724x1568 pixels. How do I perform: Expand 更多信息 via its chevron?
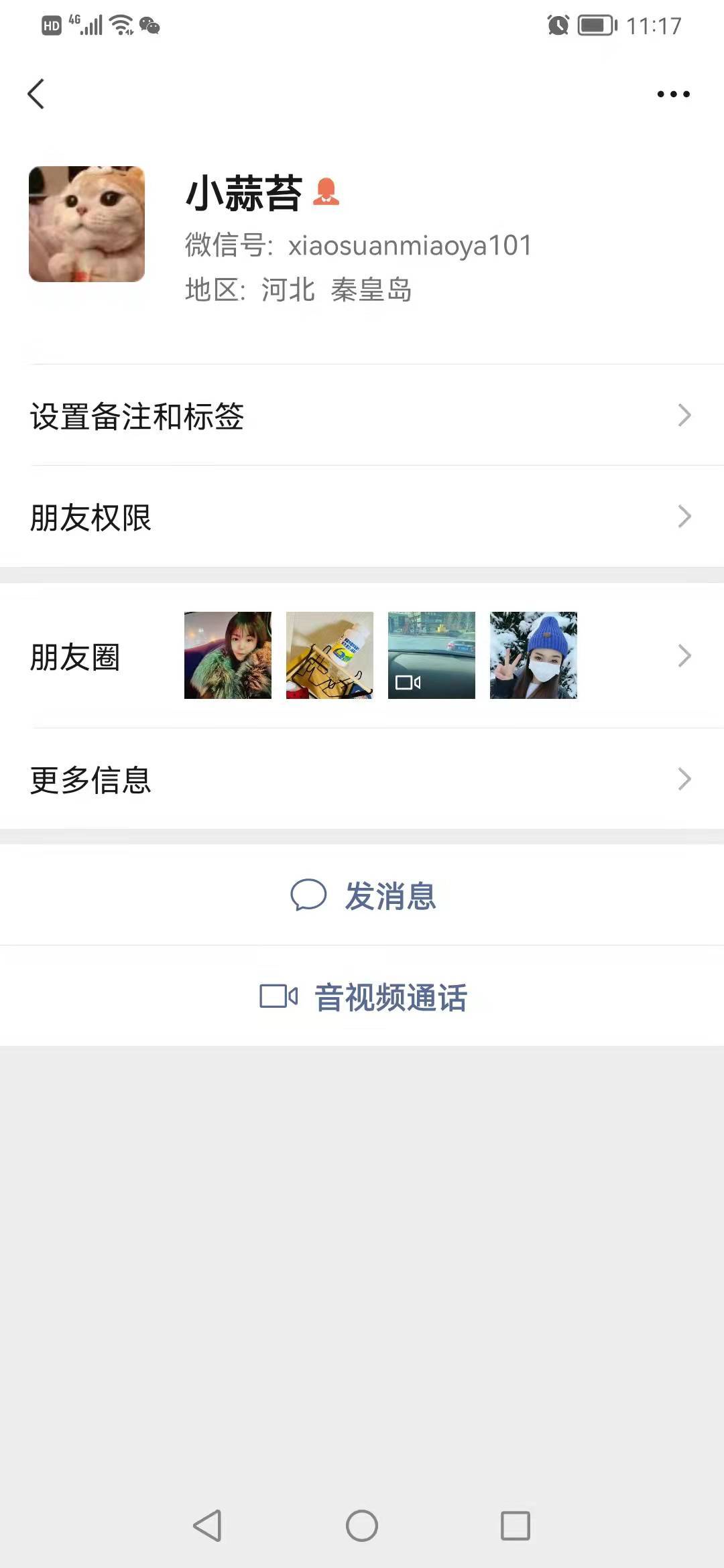[684, 778]
